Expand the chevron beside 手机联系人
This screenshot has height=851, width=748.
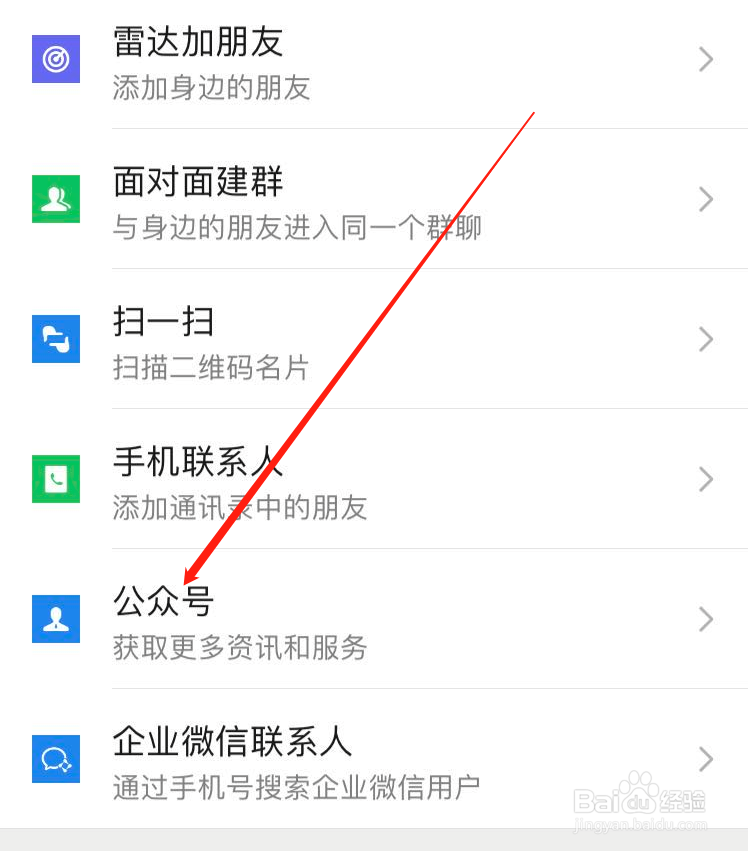coord(705,479)
